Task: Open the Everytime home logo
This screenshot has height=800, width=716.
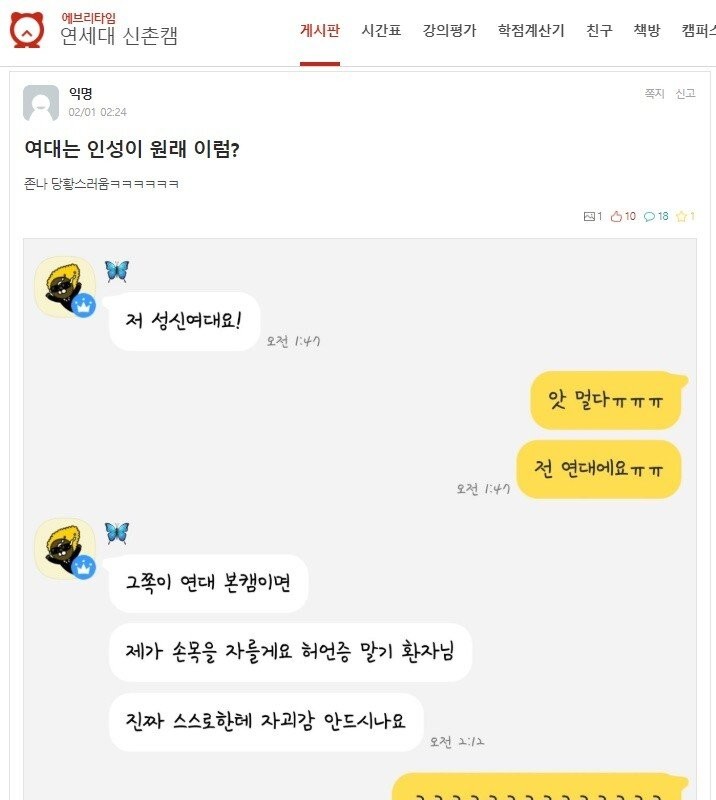Action: pyautogui.click(x=27, y=31)
